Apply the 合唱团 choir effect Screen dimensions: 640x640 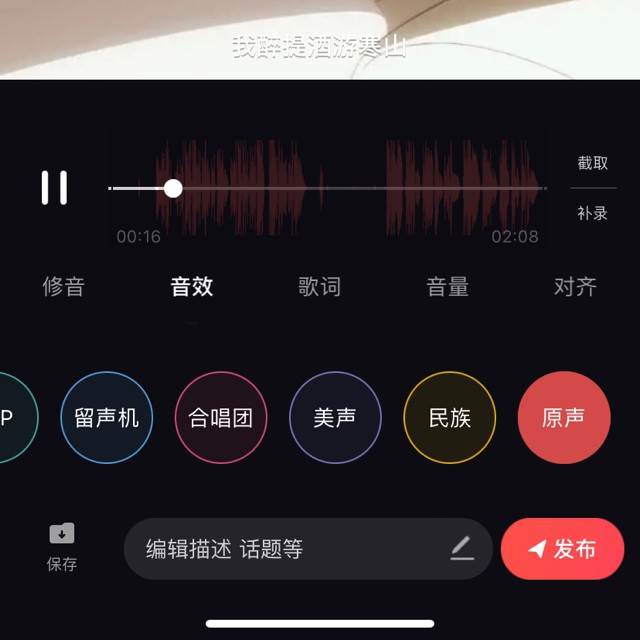point(221,418)
